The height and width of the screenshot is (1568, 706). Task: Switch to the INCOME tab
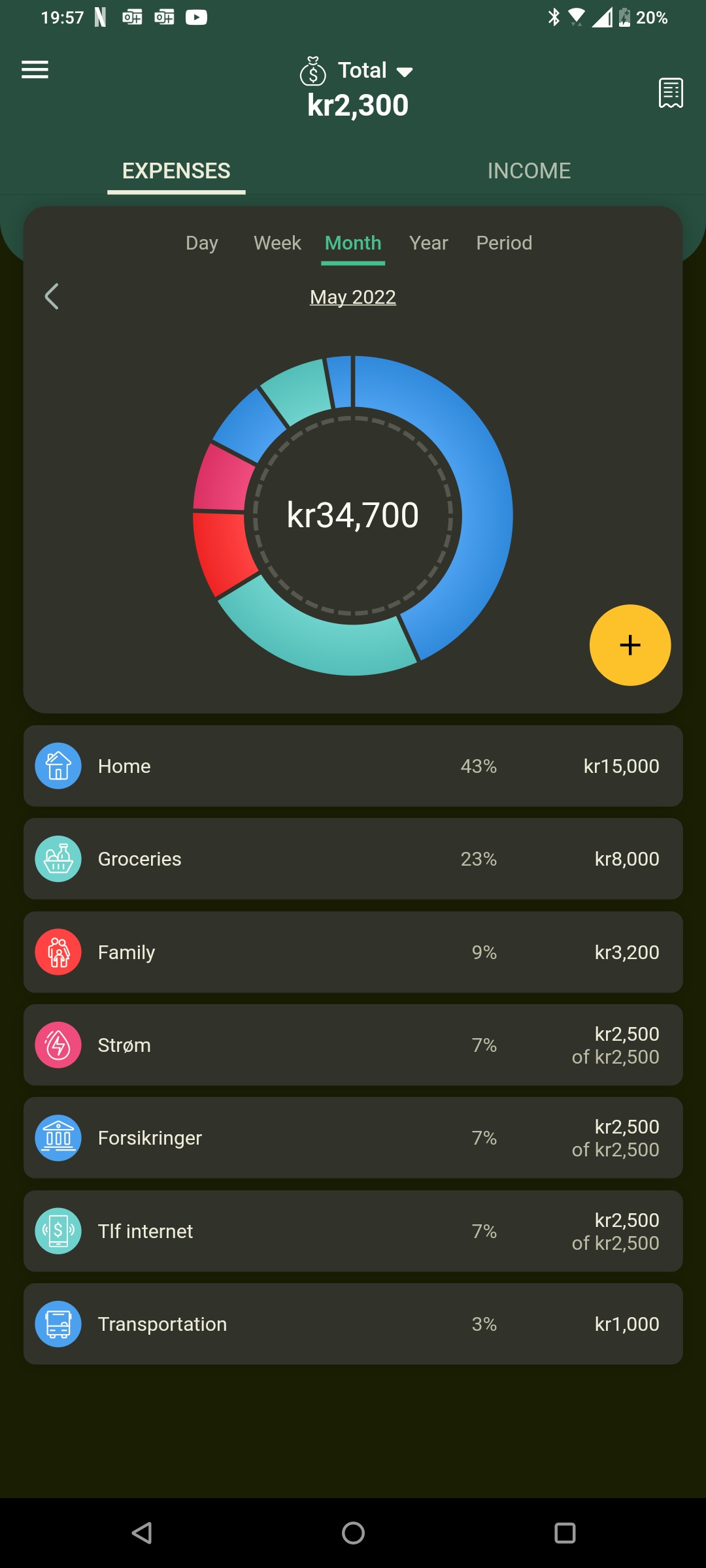(x=529, y=171)
